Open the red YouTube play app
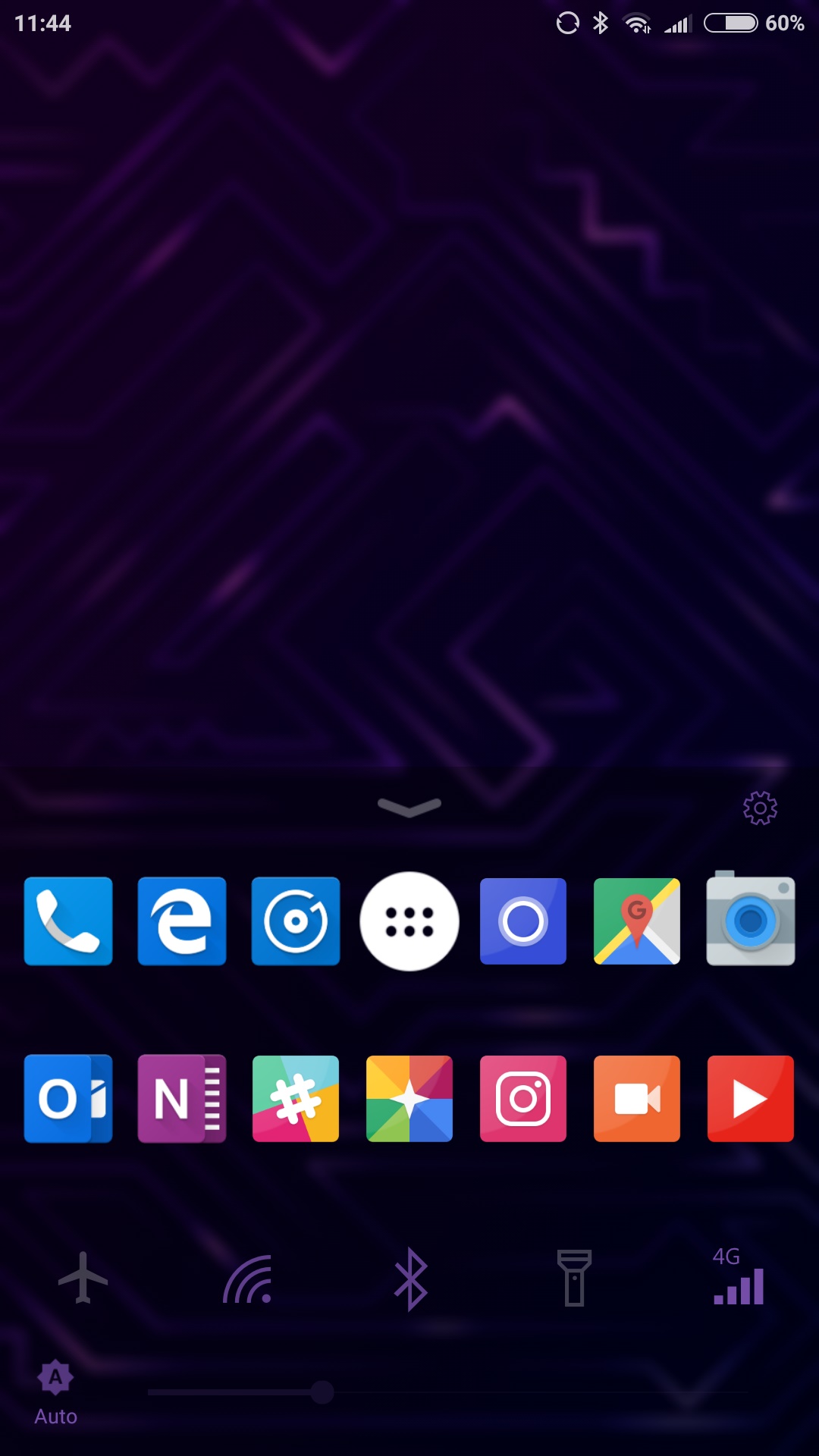 pyautogui.click(x=751, y=1099)
